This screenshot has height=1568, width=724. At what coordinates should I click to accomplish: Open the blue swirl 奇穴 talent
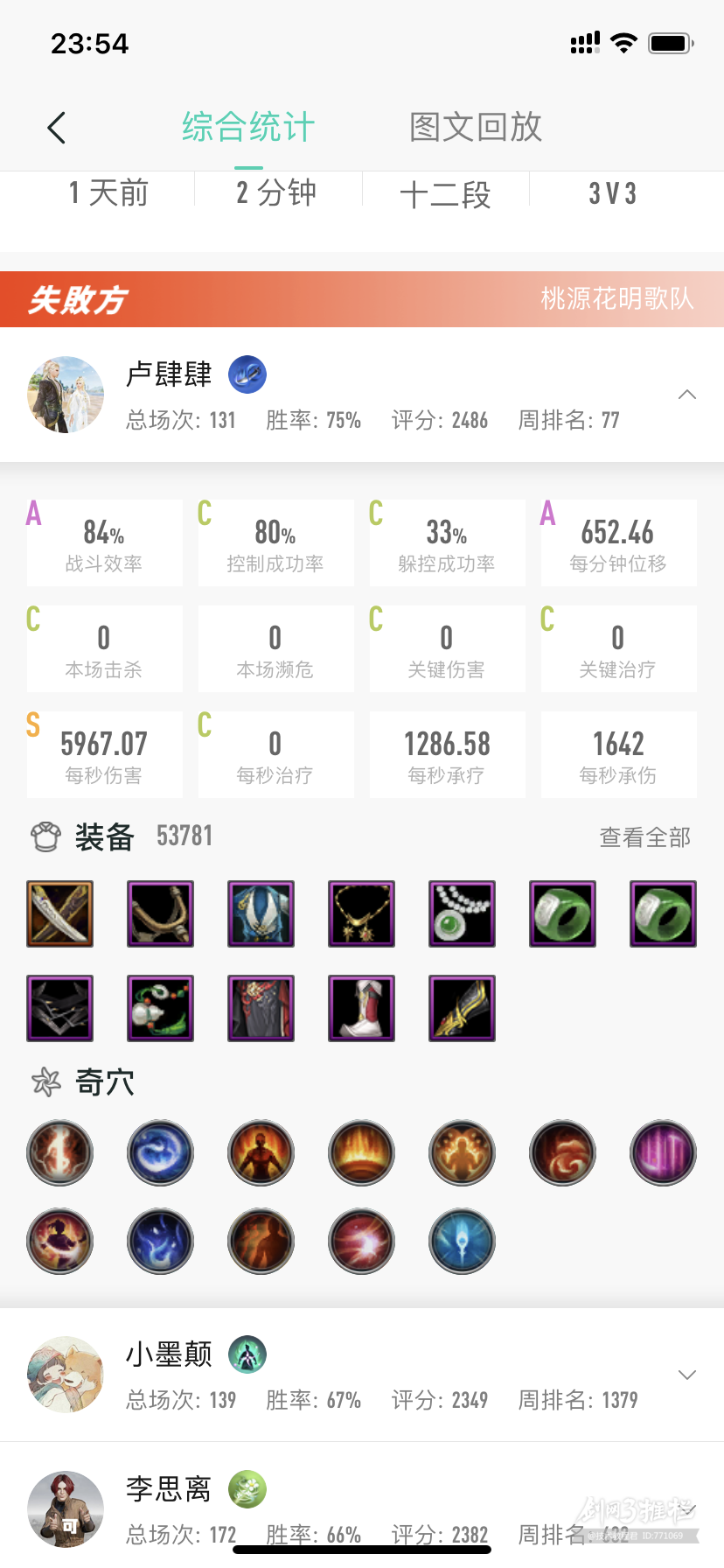(x=160, y=1152)
